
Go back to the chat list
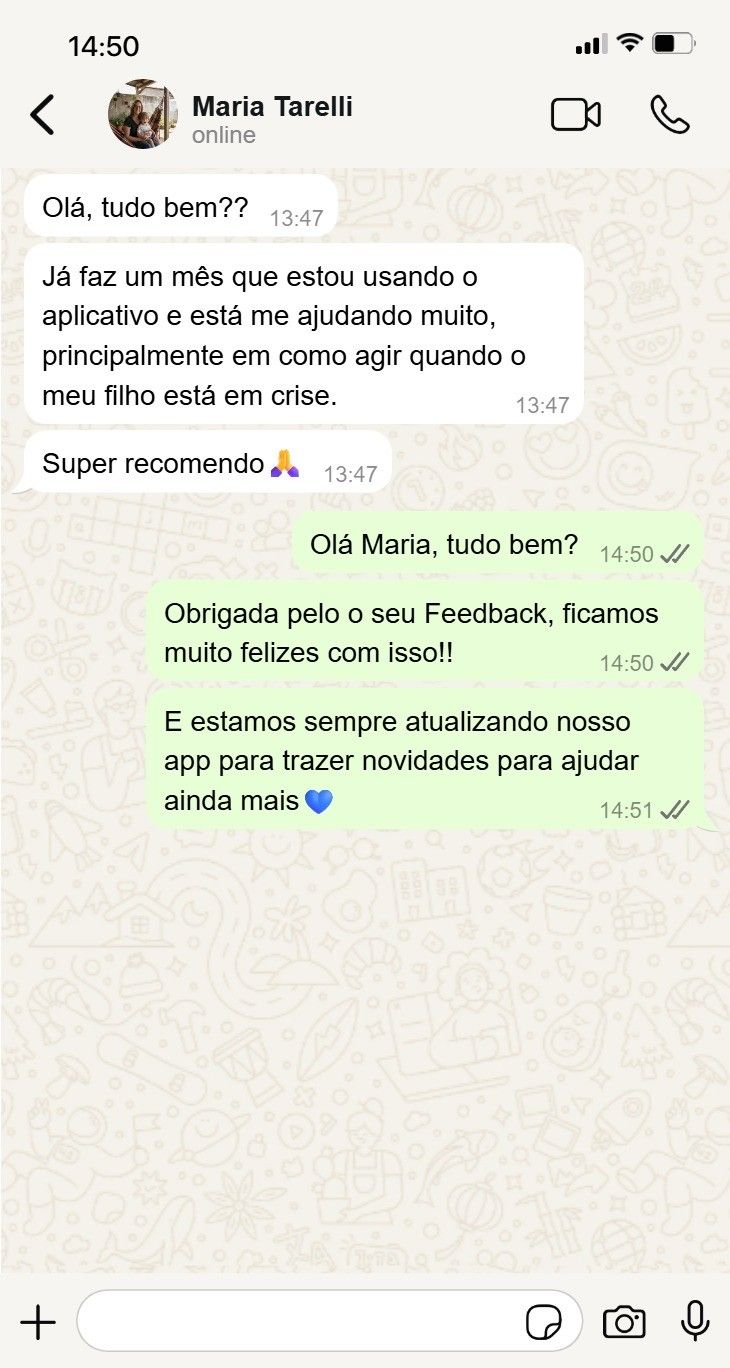point(42,115)
